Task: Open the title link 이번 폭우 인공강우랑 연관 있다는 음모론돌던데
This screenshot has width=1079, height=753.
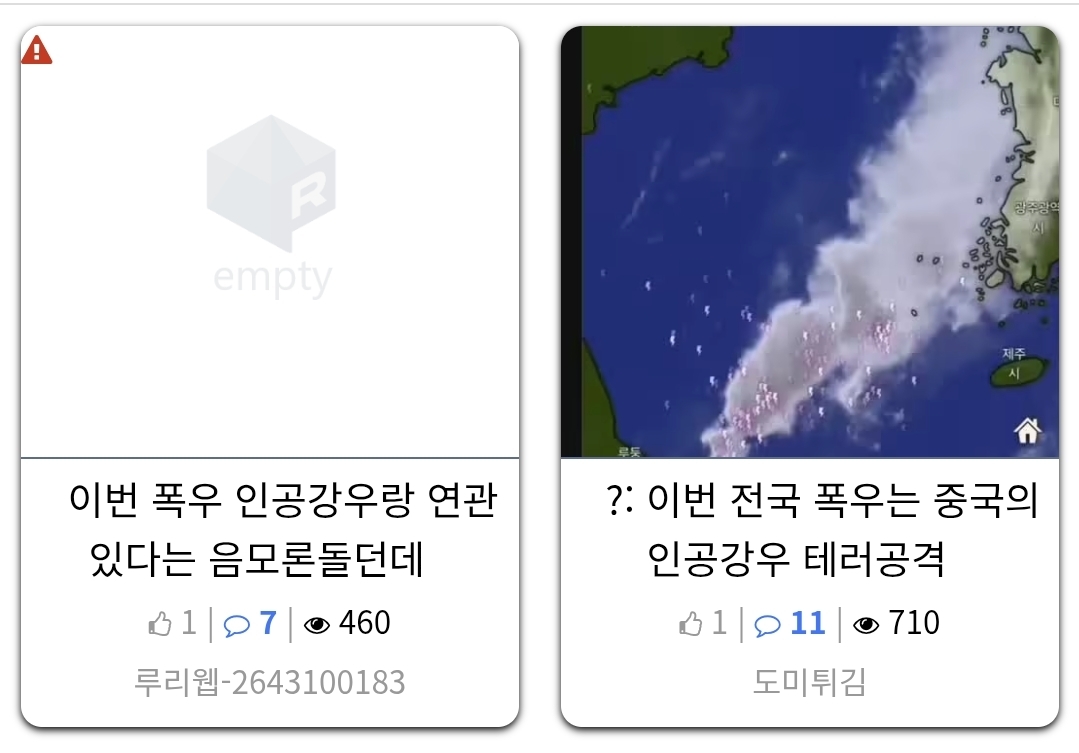Action: click(282, 529)
